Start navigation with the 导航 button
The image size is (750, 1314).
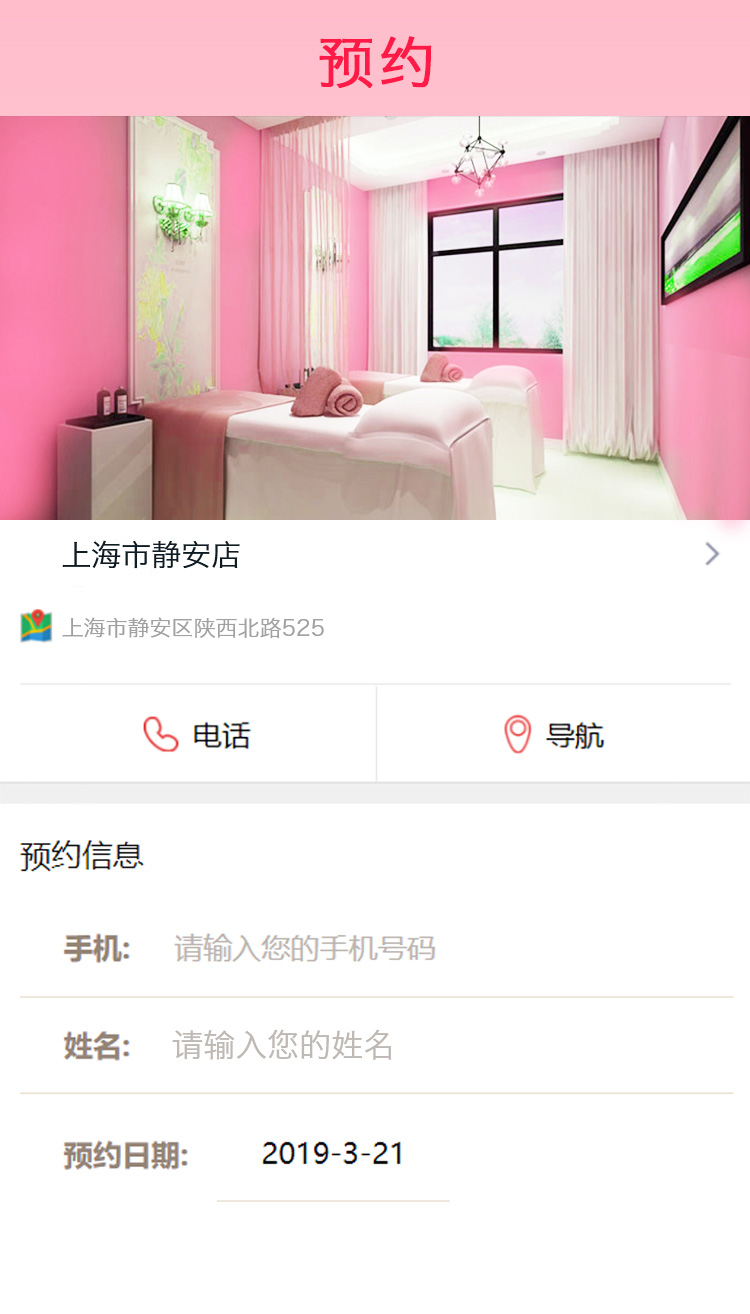tap(555, 735)
